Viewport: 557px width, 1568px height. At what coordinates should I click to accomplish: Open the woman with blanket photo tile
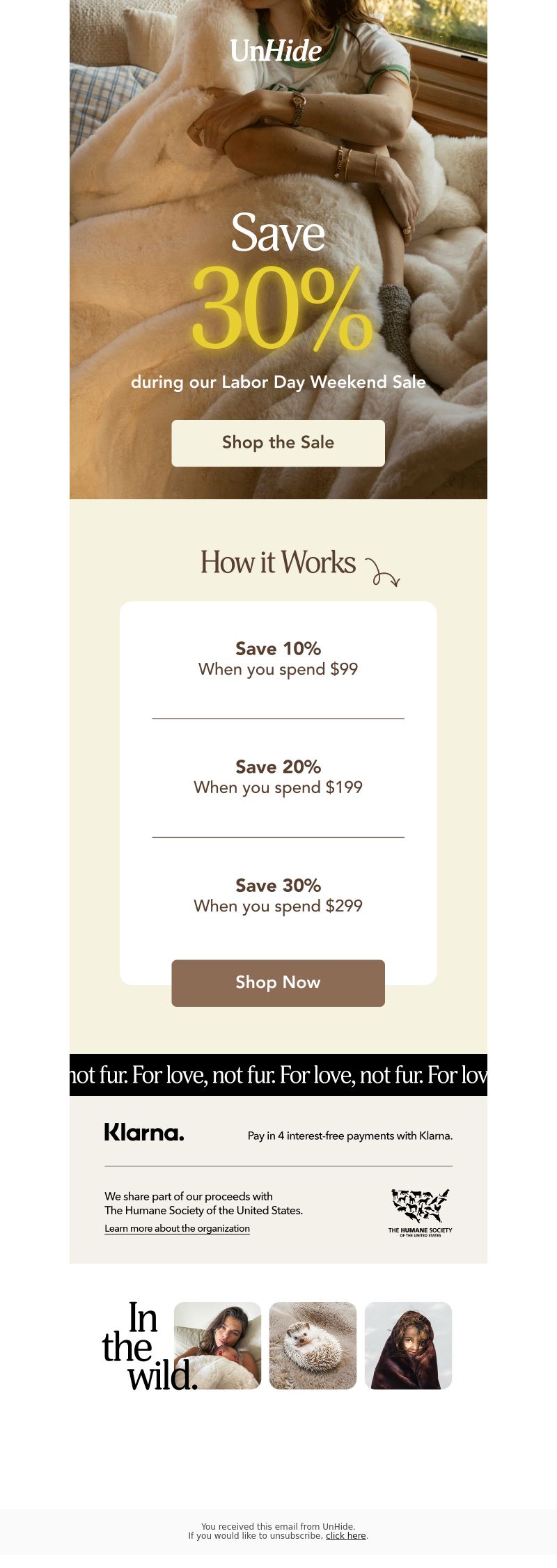tap(217, 1345)
